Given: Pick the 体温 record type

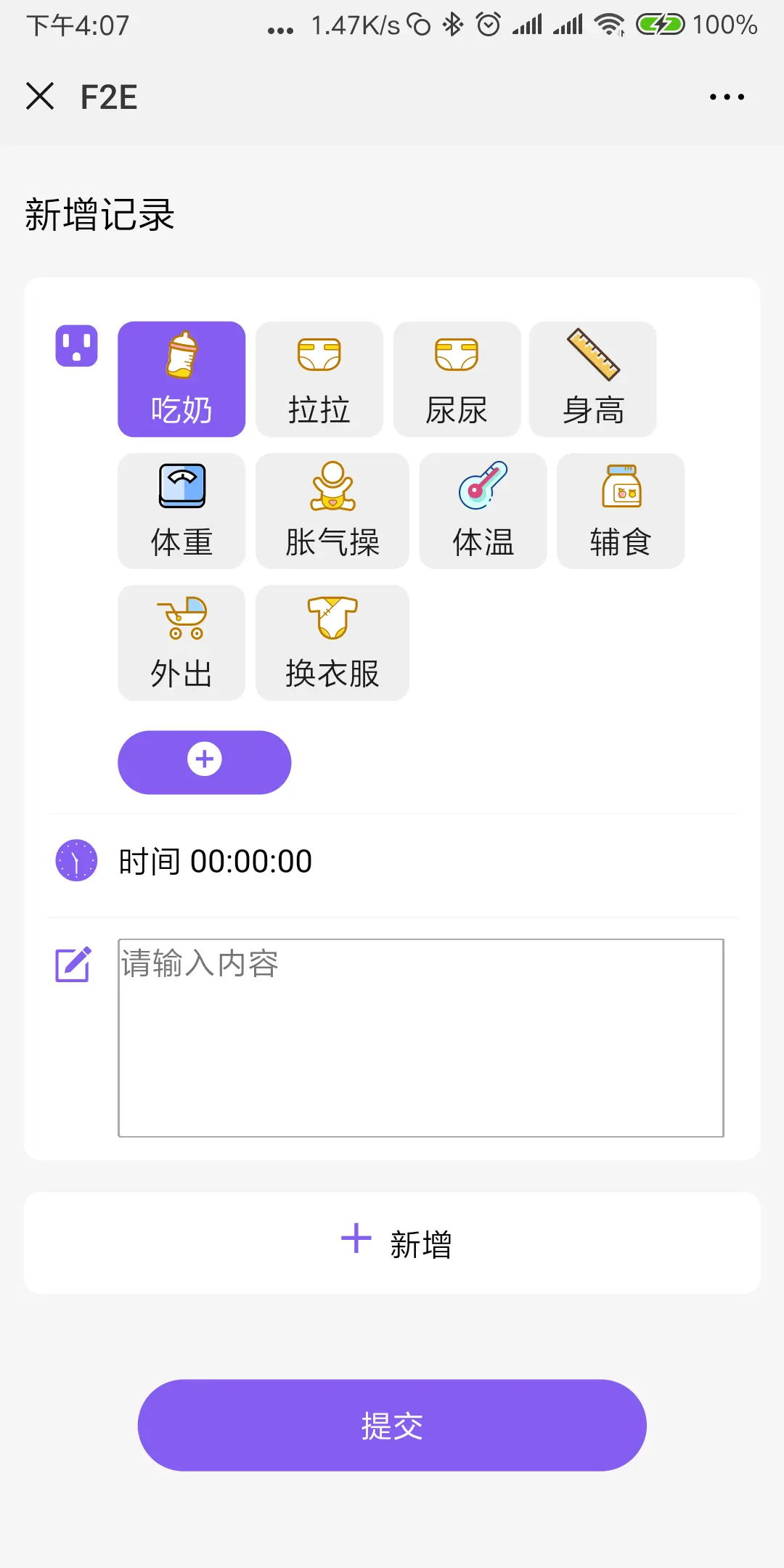Looking at the screenshot, I should pyautogui.click(x=483, y=511).
